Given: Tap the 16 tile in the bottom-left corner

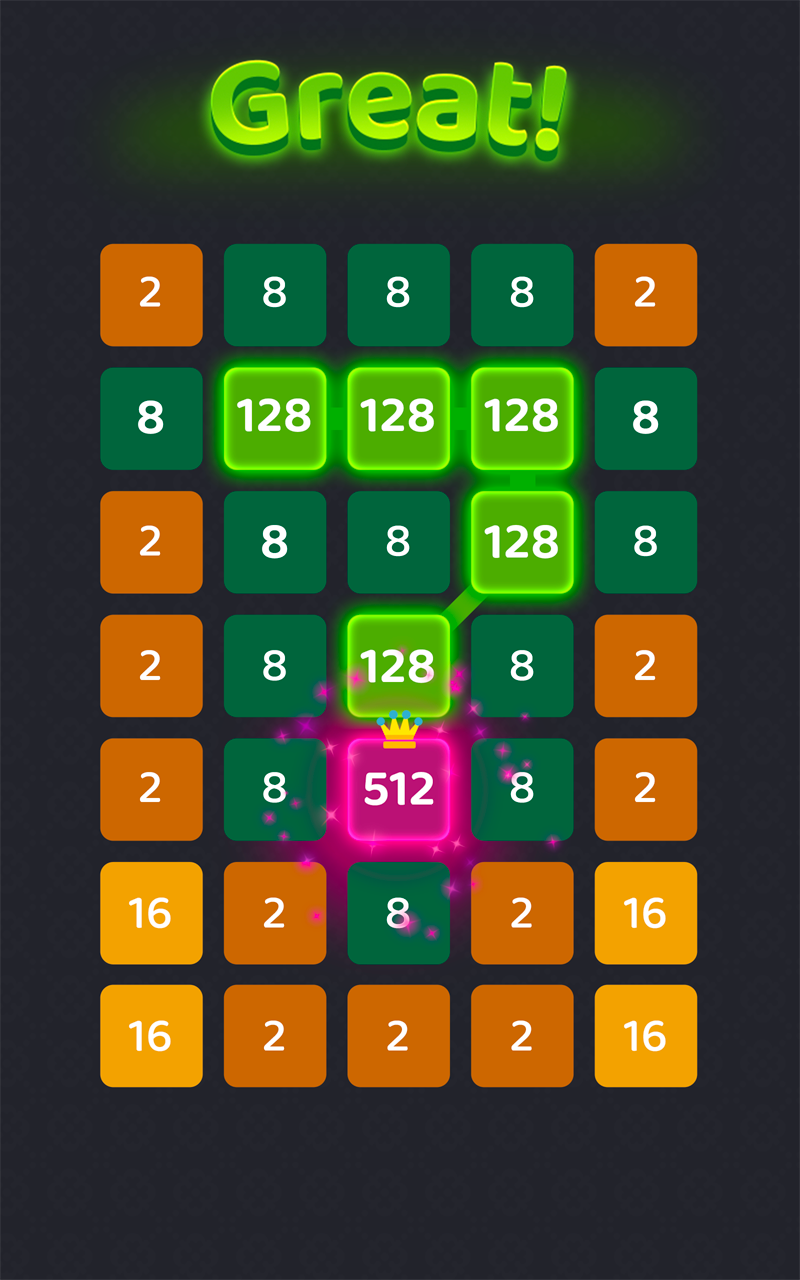Looking at the screenshot, I should [151, 1036].
